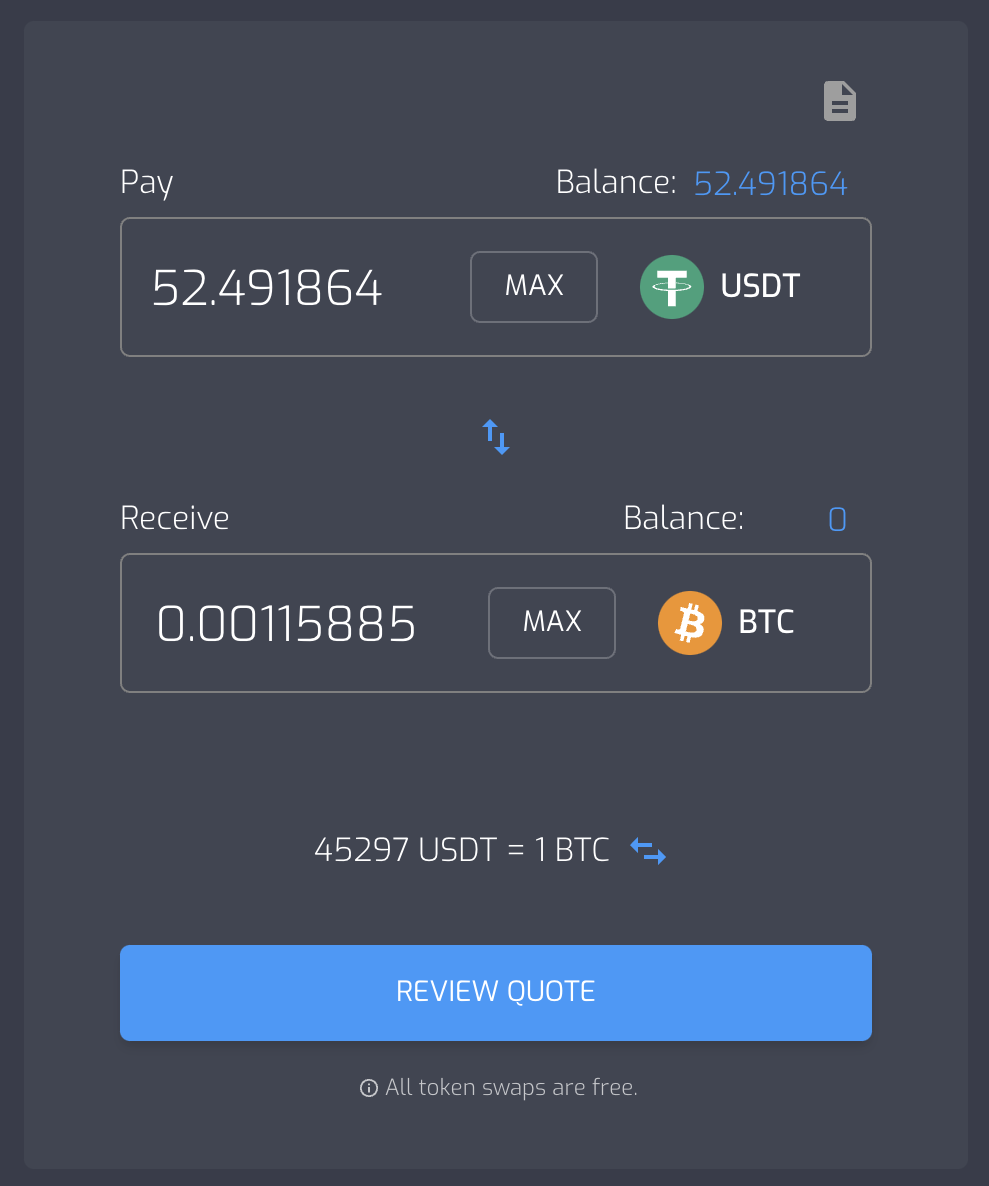Swap the Pay and Receive tokens

[x=496, y=437]
